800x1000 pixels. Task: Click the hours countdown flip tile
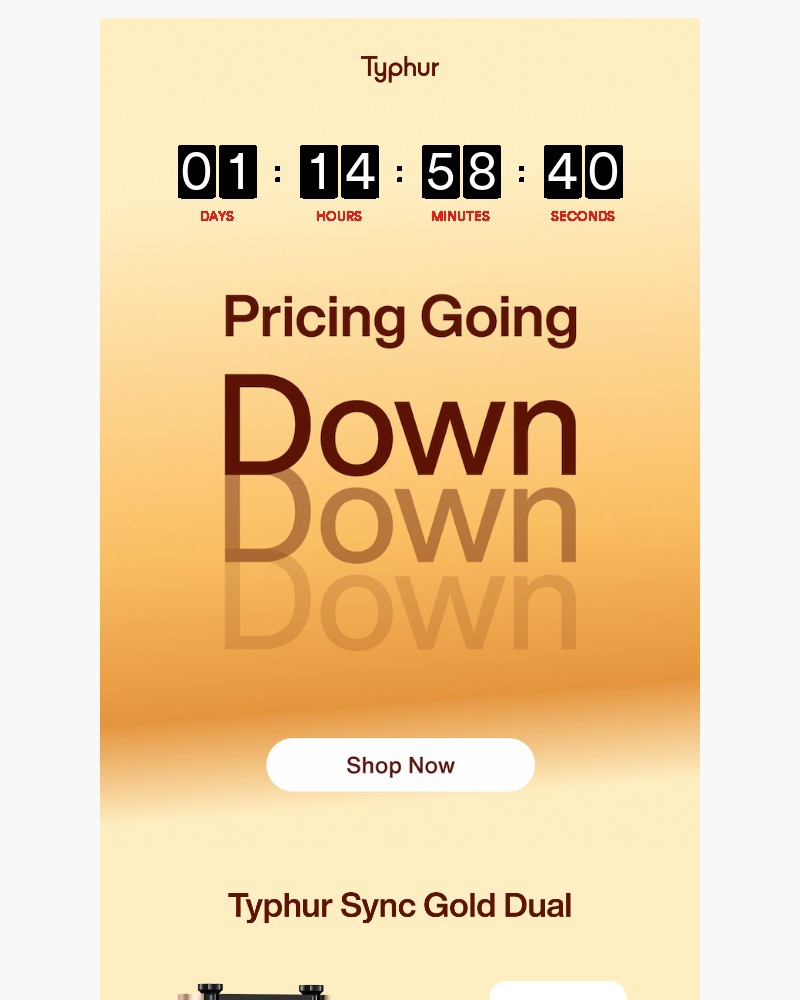pos(338,172)
